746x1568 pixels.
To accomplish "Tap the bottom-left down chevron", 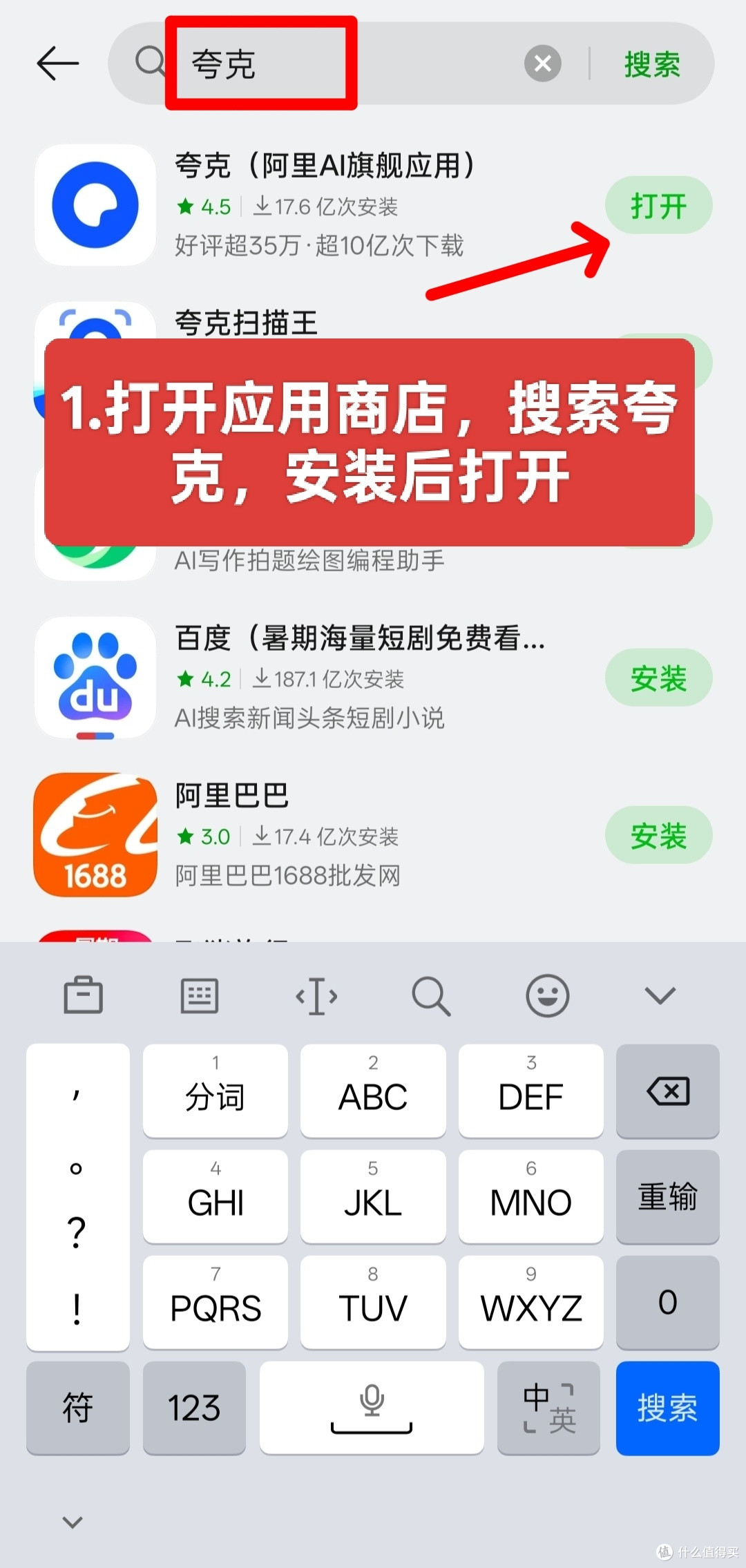I will [x=71, y=1522].
